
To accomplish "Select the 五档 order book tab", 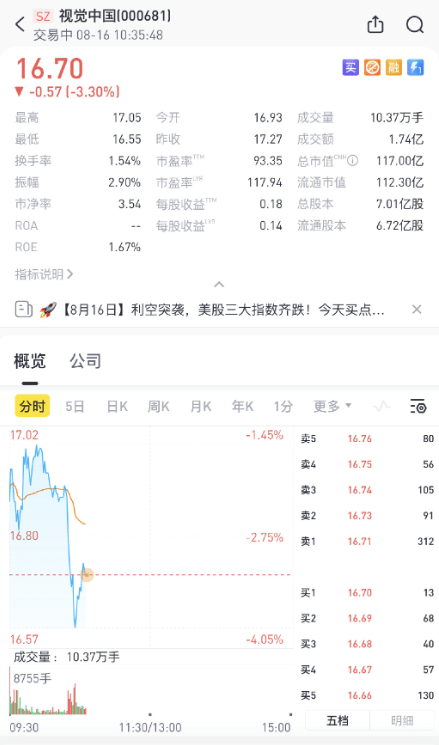I will [337, 720].
